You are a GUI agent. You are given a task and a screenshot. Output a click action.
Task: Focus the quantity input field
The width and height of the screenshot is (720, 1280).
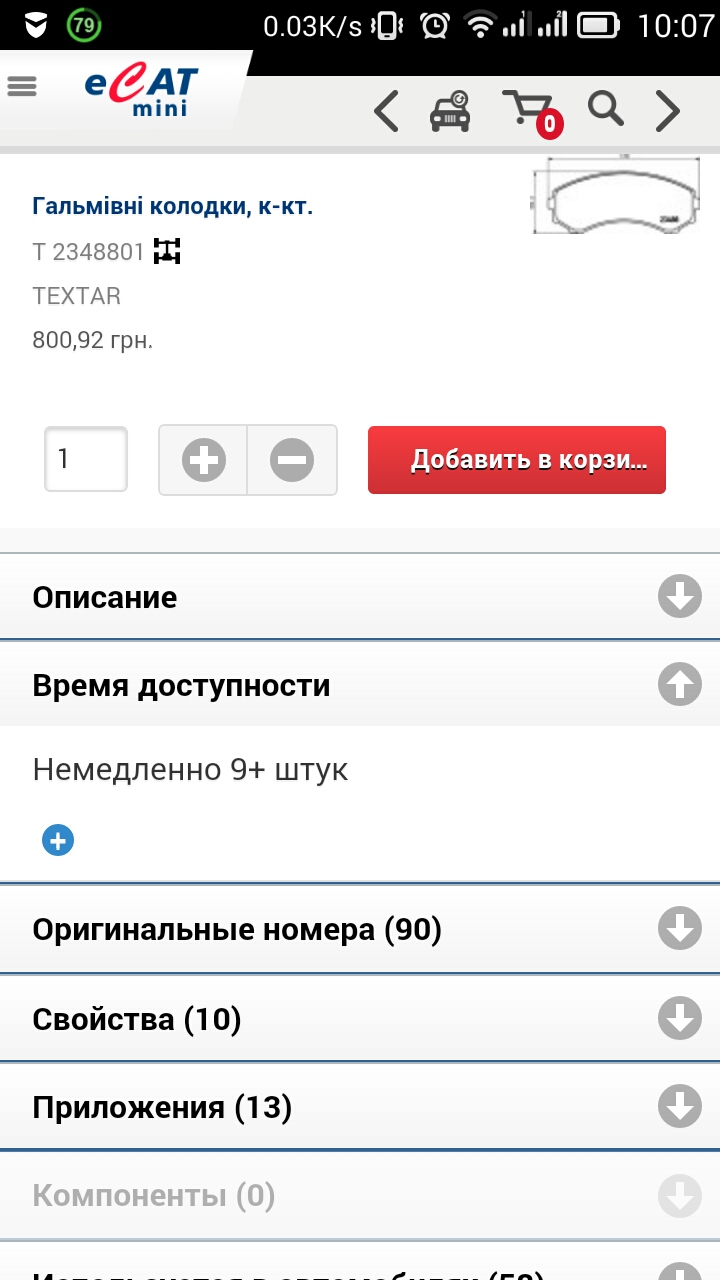point(86,460)
